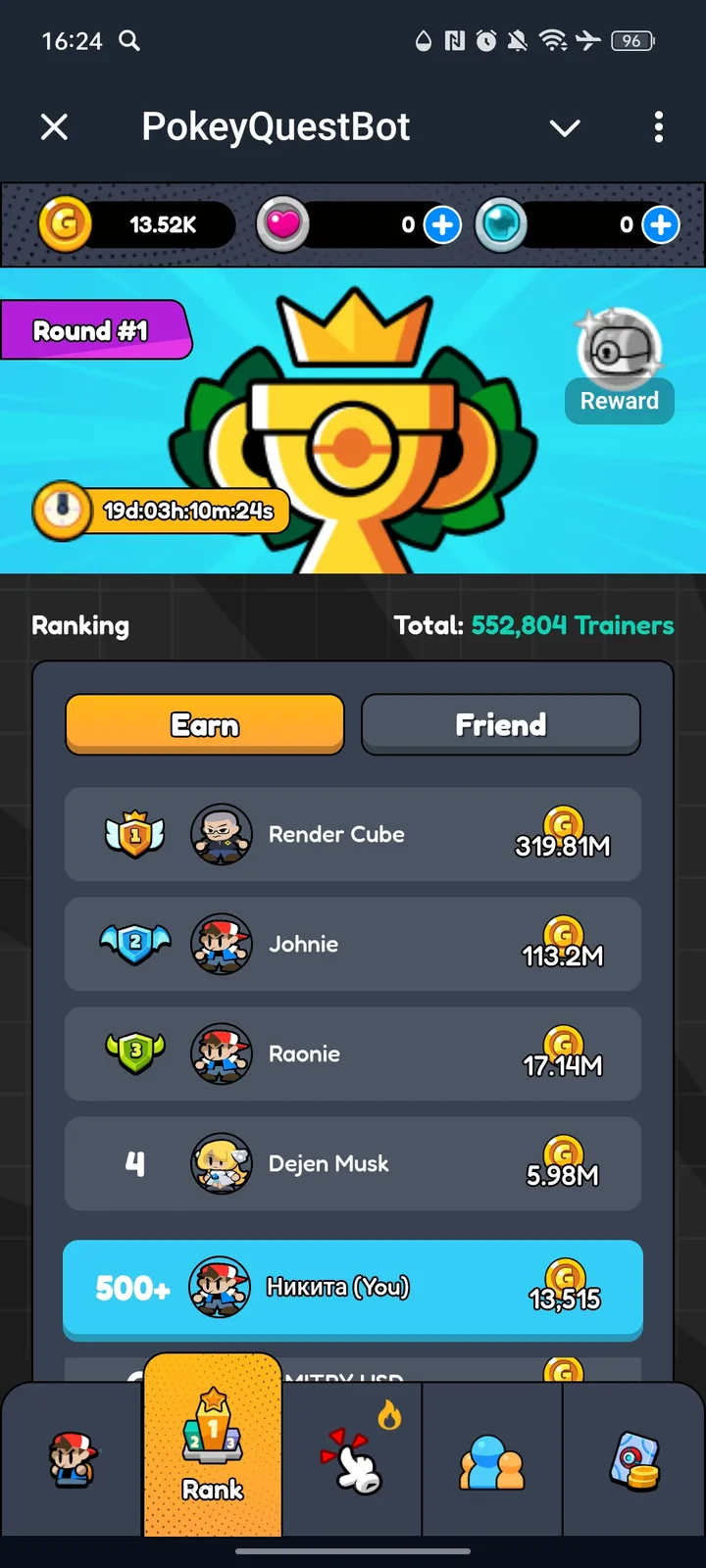Add gems with the plus button
The width and height of the screenshot is (706, 1568).
(x=660, y=224)
